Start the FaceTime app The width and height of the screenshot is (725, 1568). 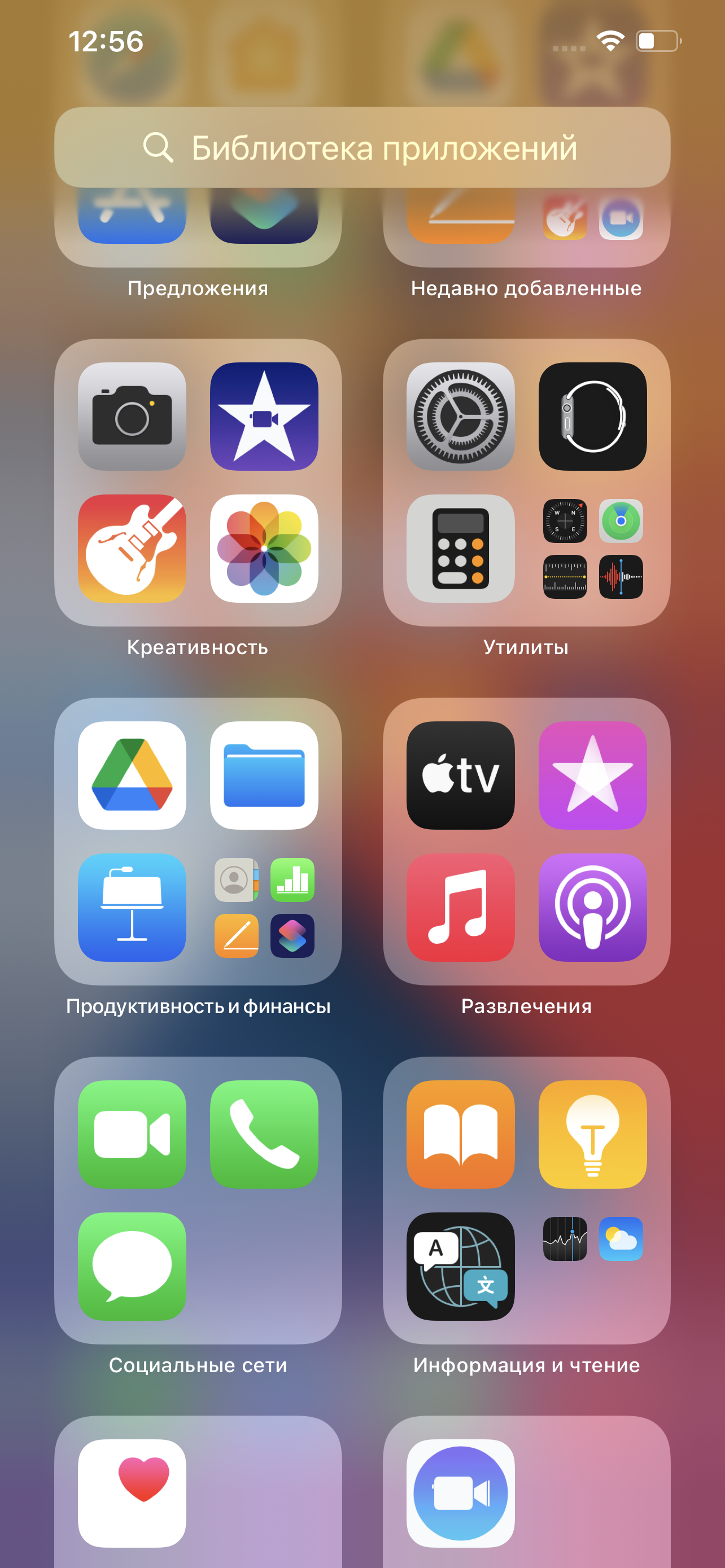pos(132,1134)
